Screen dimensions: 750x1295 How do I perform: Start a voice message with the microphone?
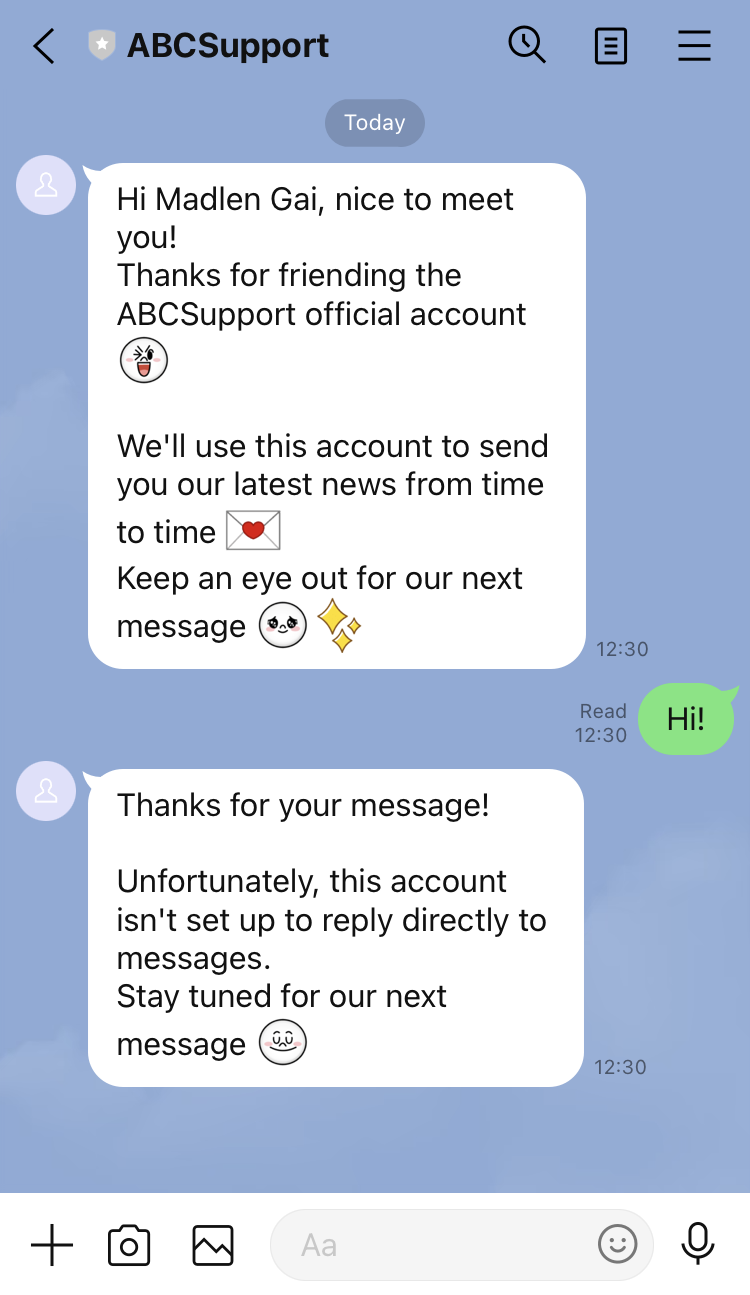[x=697, y=1245]
